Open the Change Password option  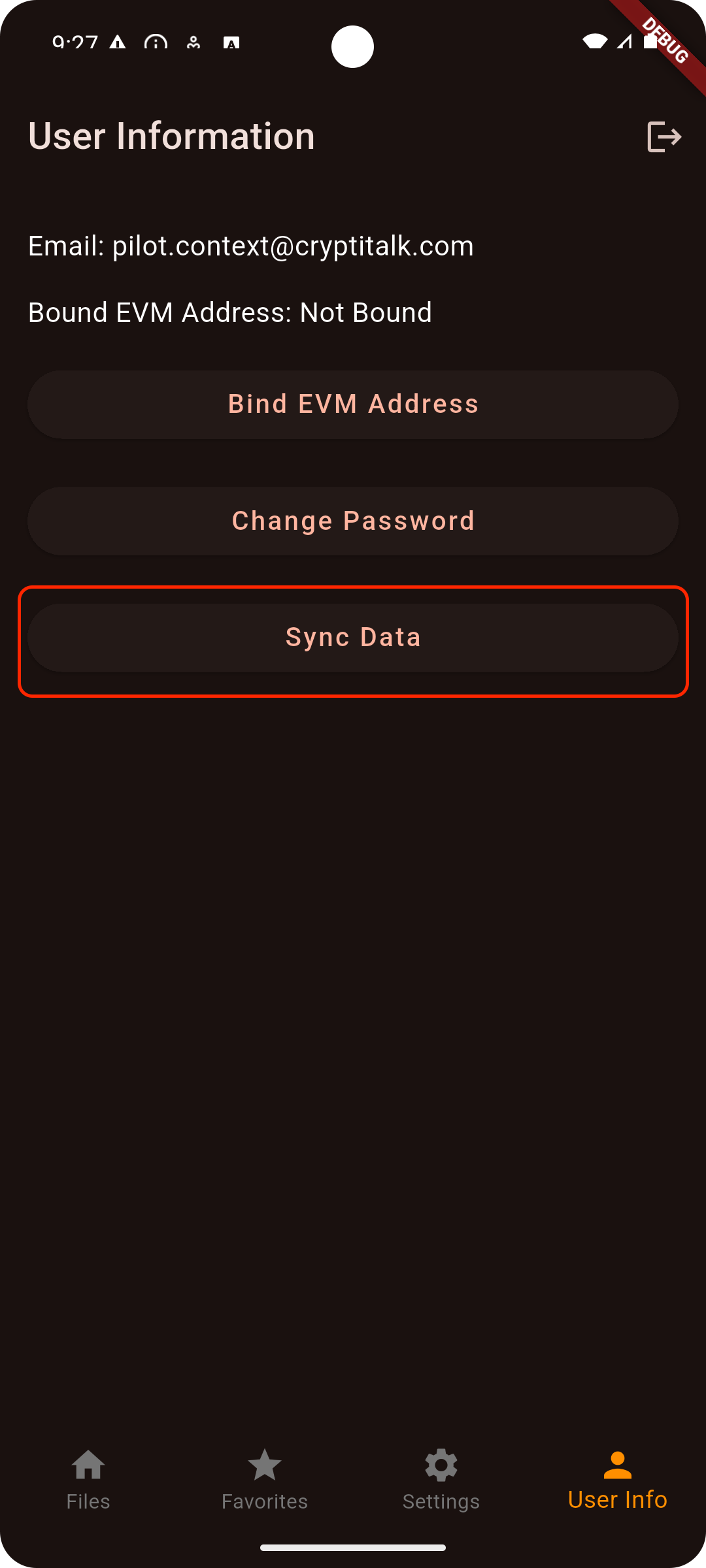click(353, 521)
